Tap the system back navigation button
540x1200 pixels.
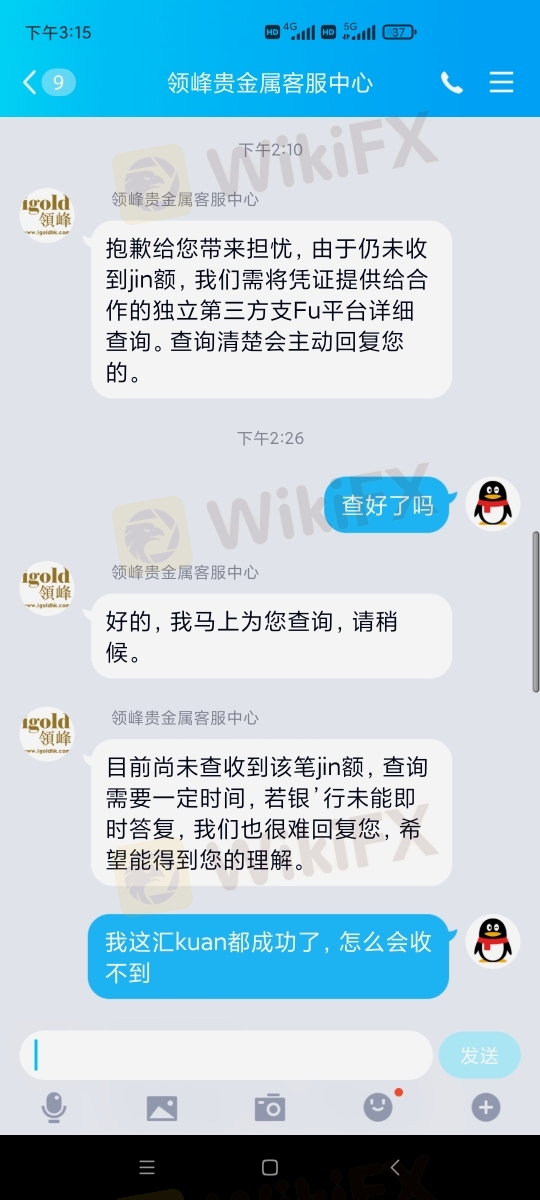(x=394, y=1167)
